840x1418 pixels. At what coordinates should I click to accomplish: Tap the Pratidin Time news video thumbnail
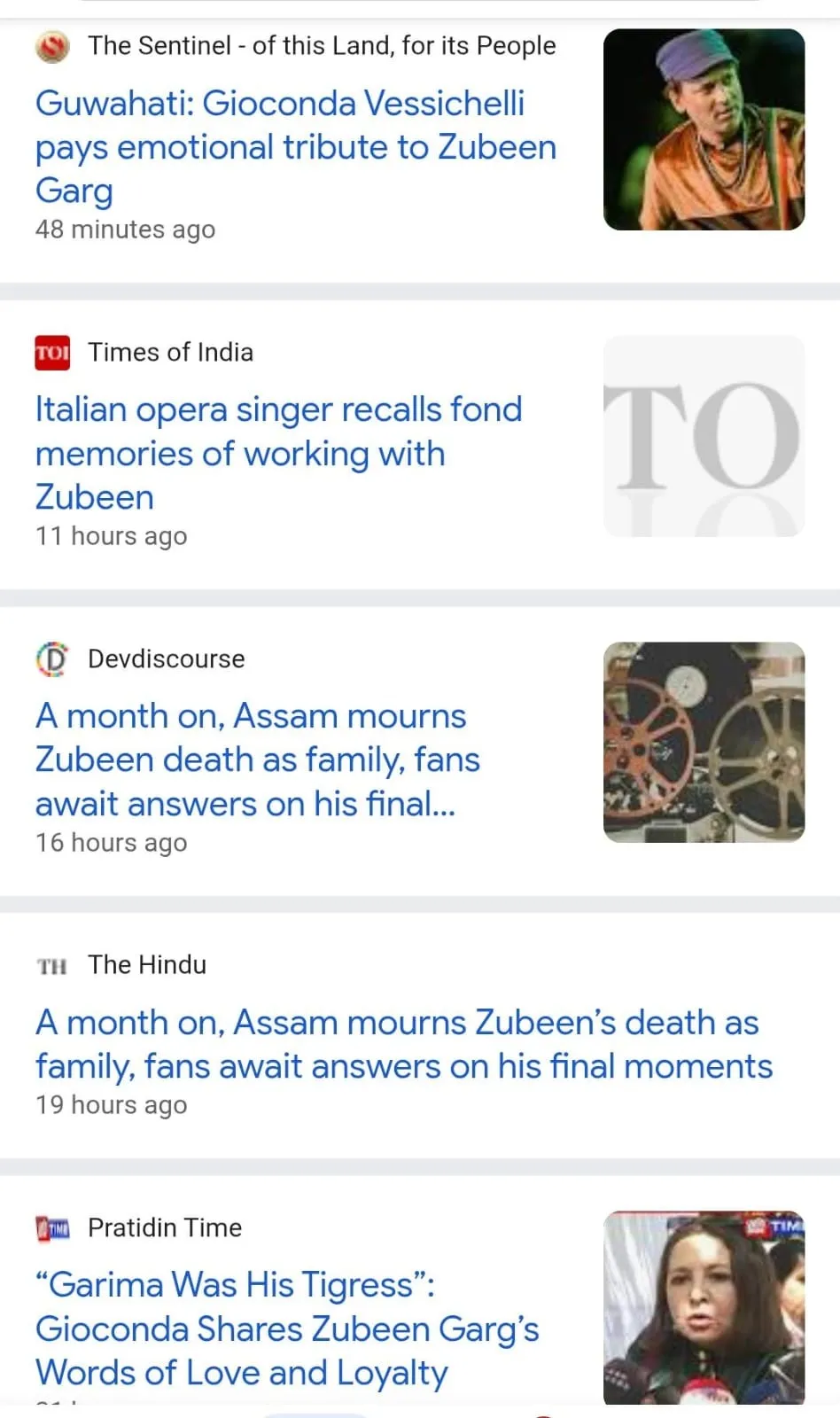click(704, 1307)
